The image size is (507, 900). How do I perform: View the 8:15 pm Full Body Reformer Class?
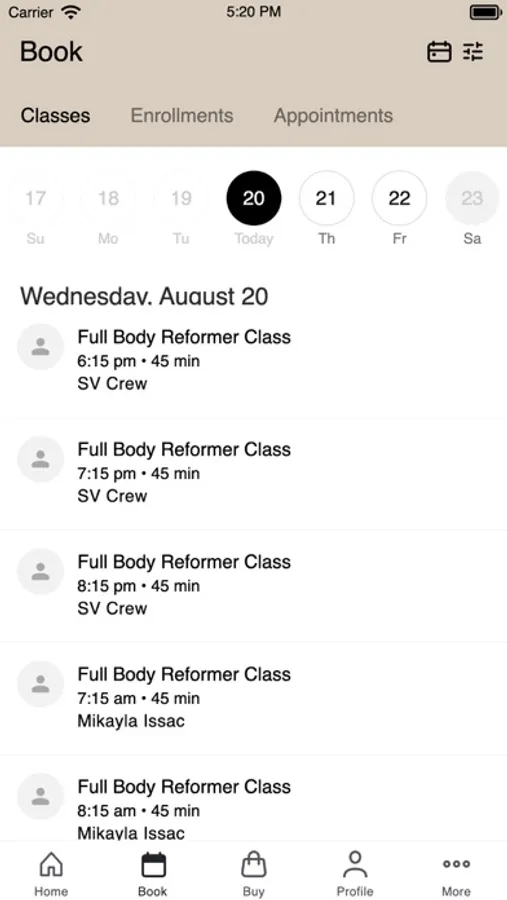pyautogui.click(x=253, y=585)
